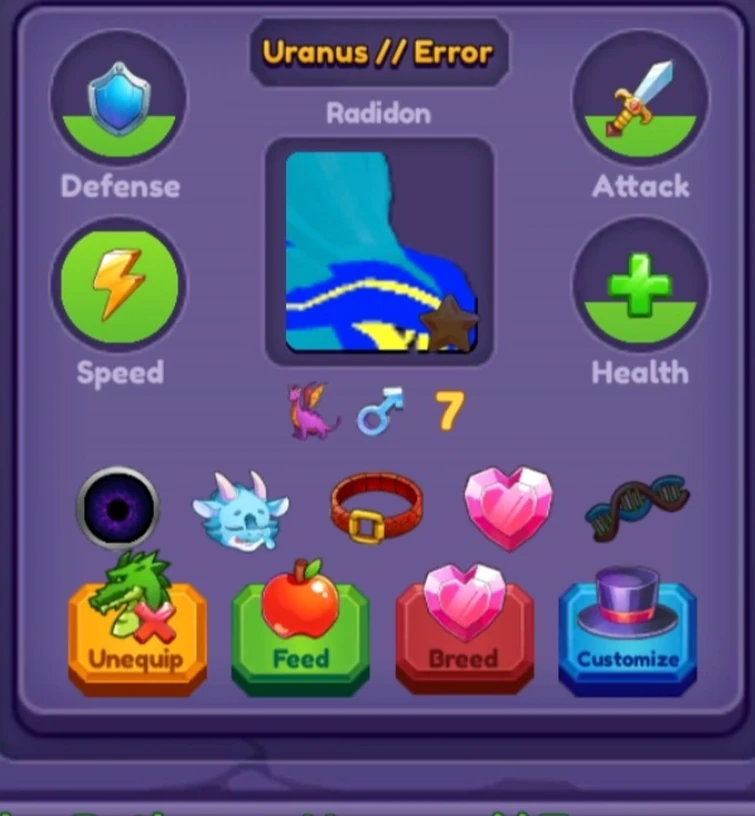Customize the dragon with the hat button

coord(627,638)
